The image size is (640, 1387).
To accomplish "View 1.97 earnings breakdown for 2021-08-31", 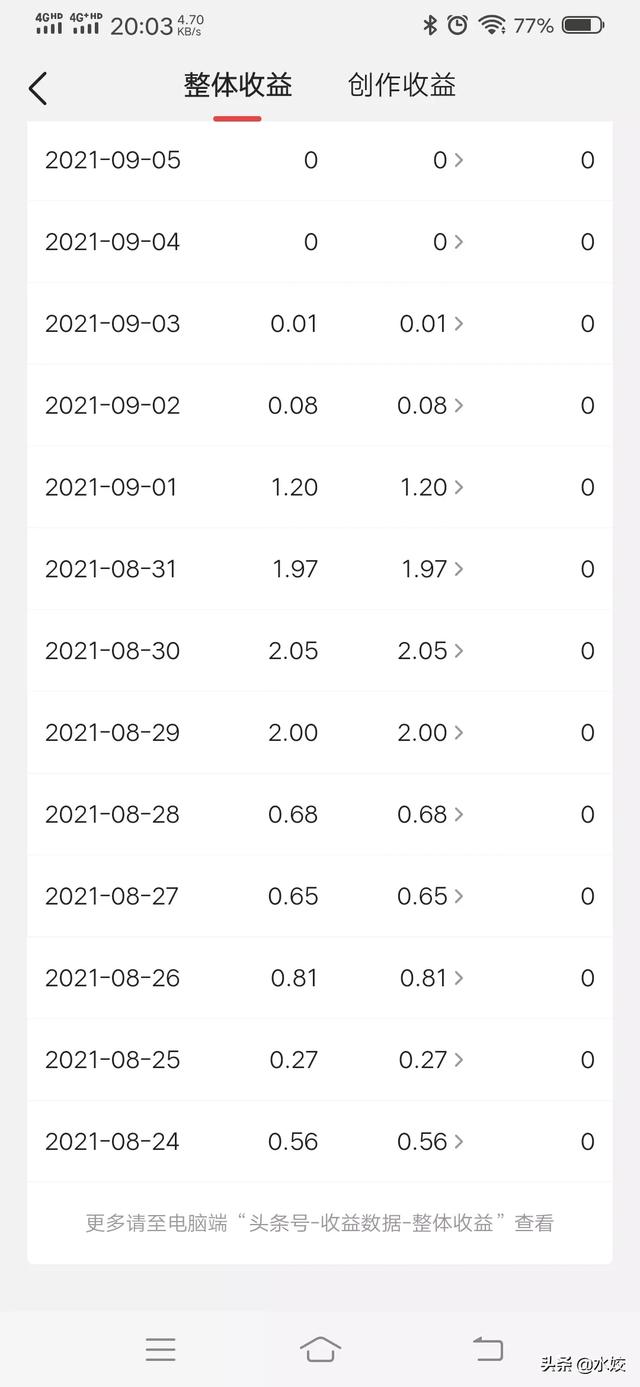I will [x=432, y=569].
